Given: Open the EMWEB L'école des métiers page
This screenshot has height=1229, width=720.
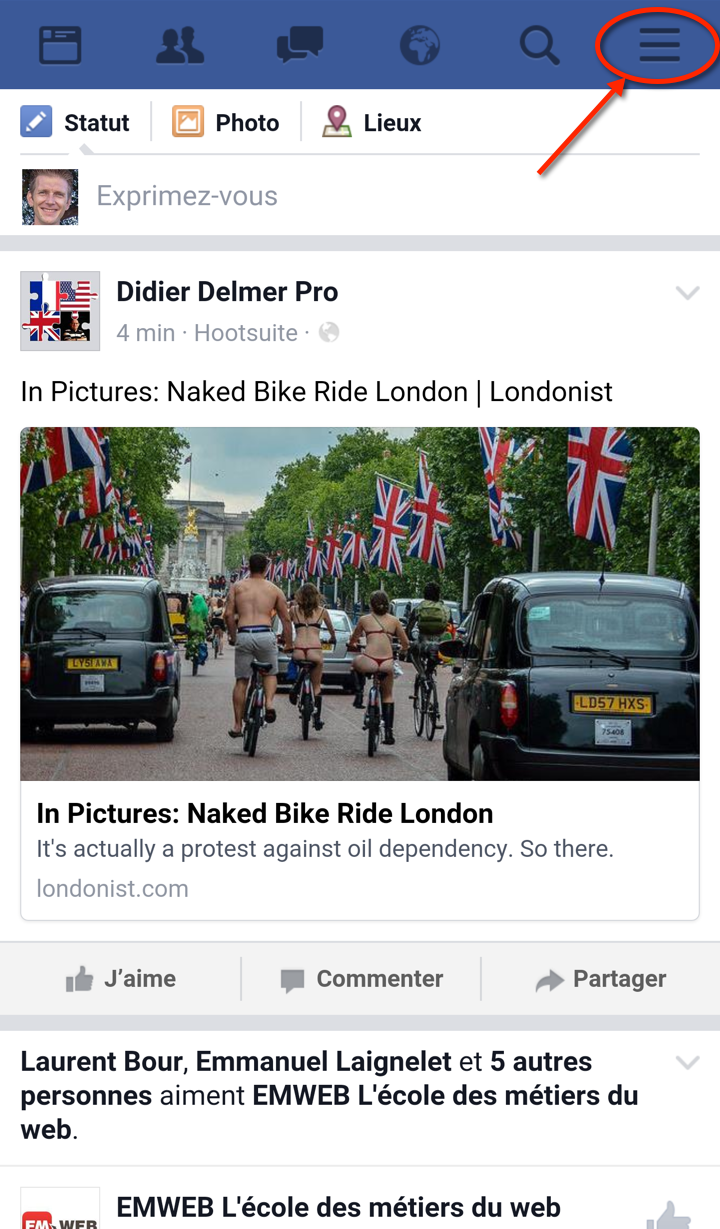Looking at the screenshot, I should tap(338, 1208).
